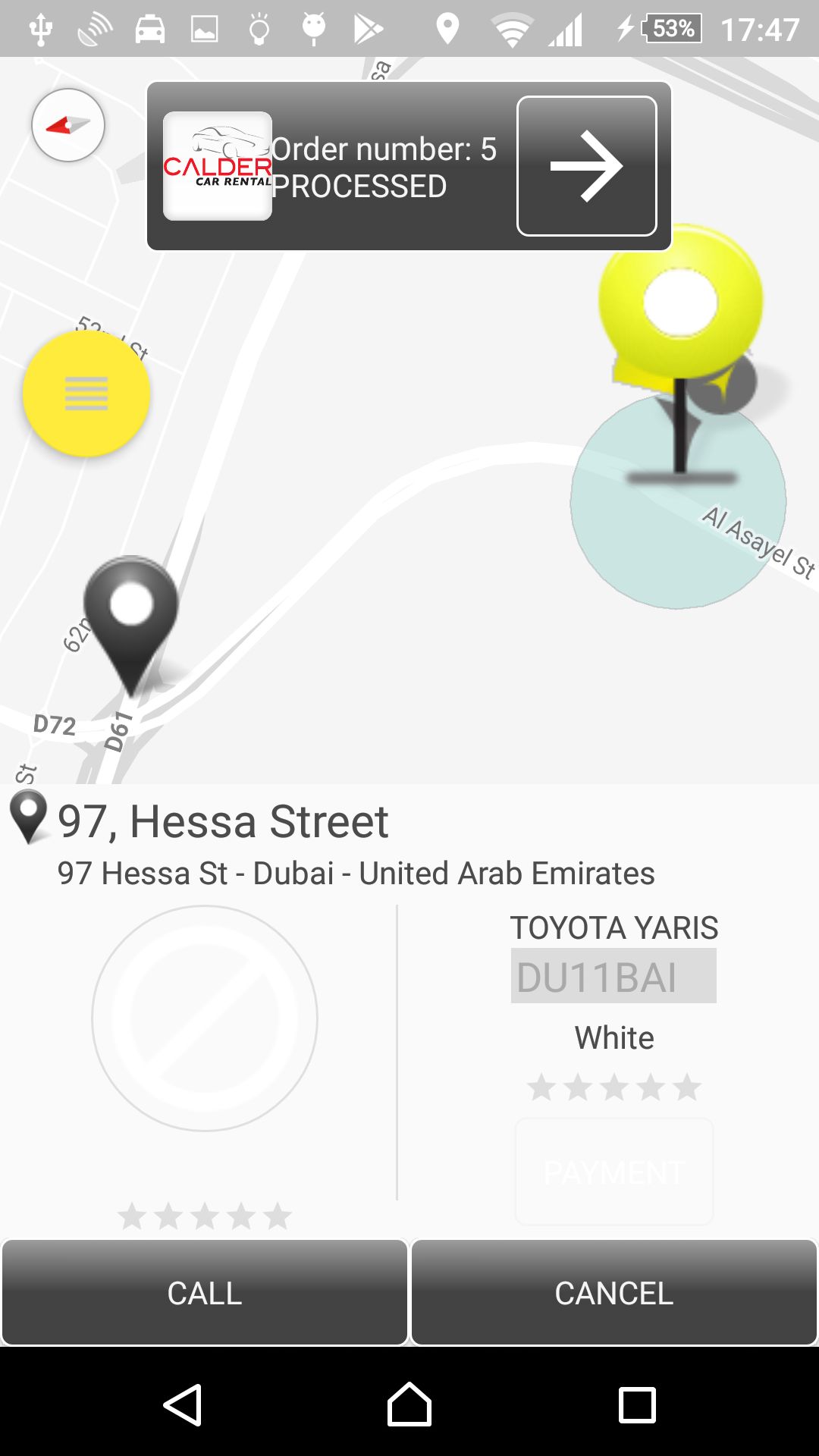Tap the compass to reorient the map
Viewport: 819px width, 1456px height.
point(68,125)
